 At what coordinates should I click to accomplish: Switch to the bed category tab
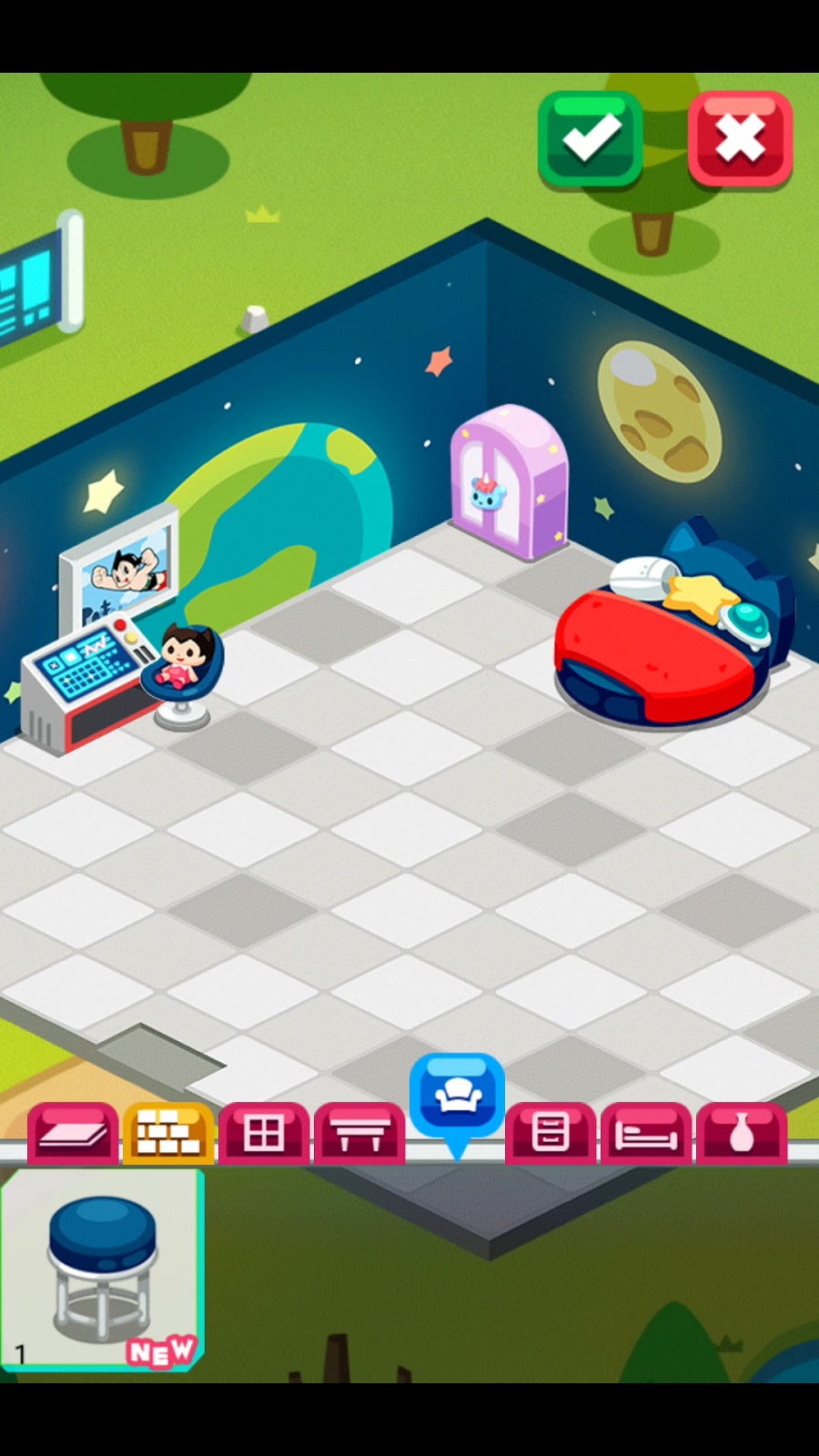[x=646, y=1133]
